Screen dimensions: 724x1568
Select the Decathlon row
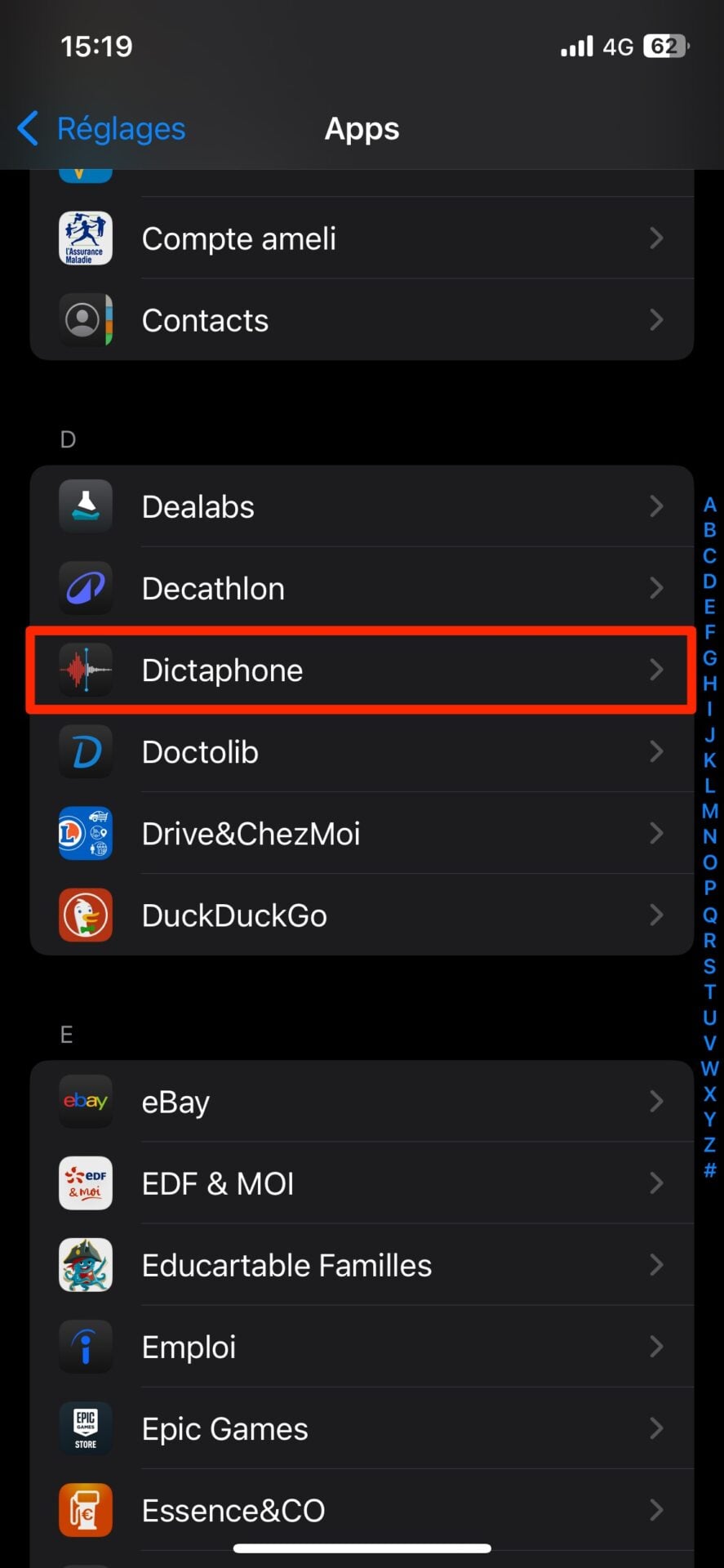361,588
